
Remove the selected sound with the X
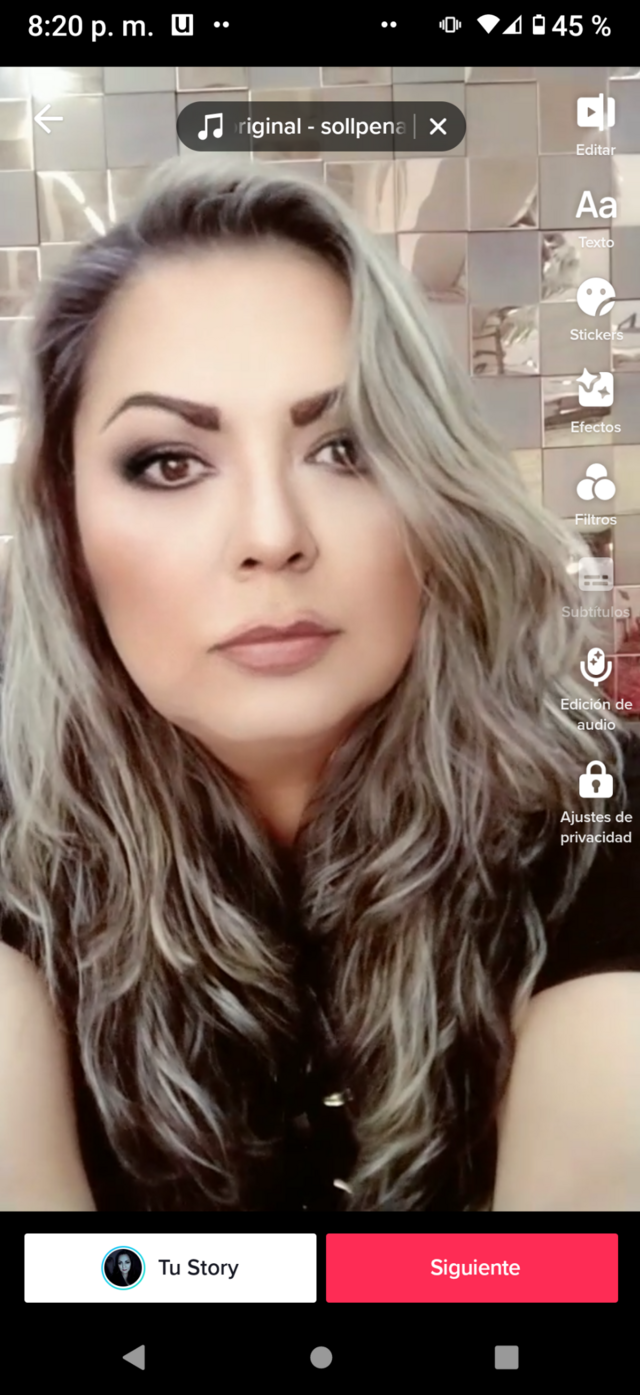coord(438,127)
